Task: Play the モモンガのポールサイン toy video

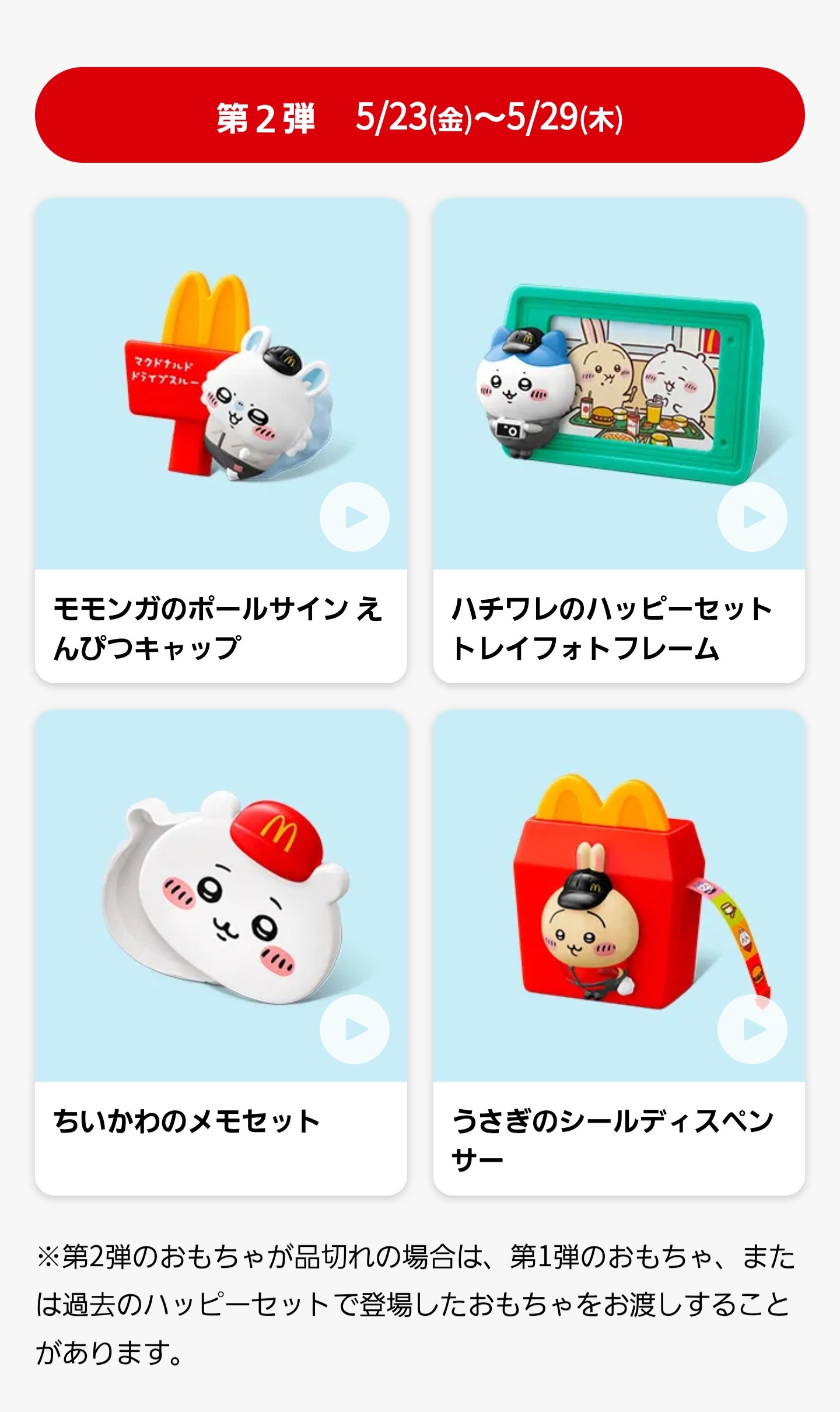Action: click(355, 517)
